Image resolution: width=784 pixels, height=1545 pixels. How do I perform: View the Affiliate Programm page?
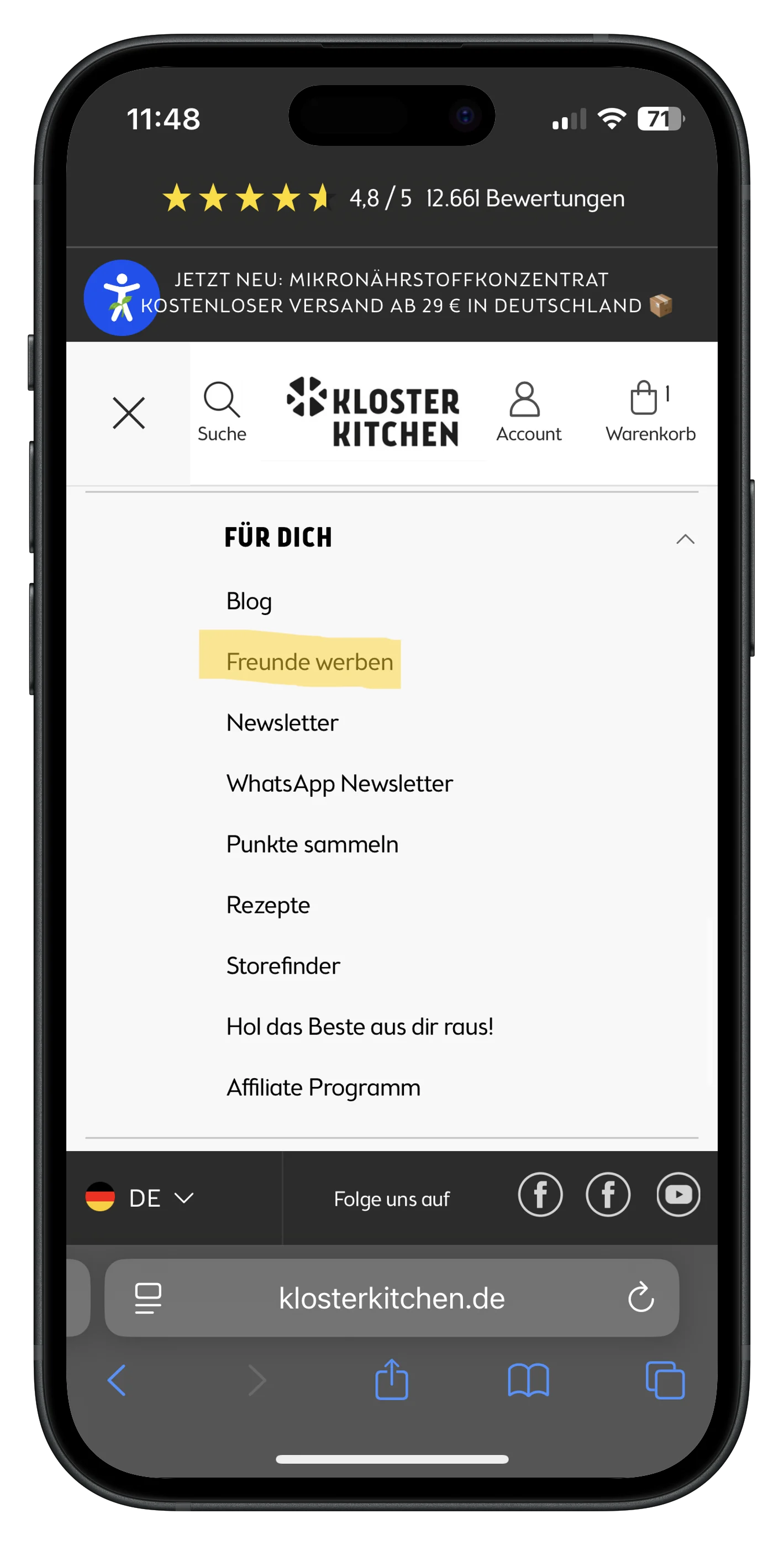(323, 1087)
